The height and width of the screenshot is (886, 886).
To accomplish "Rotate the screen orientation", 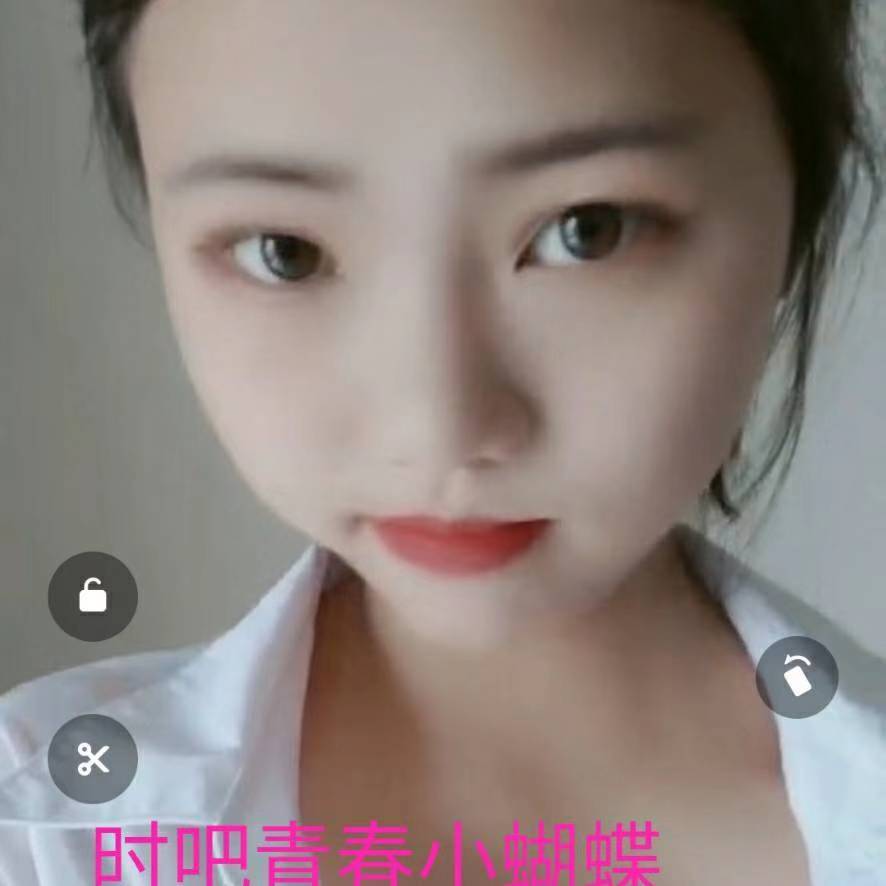I will coord(796,677).
